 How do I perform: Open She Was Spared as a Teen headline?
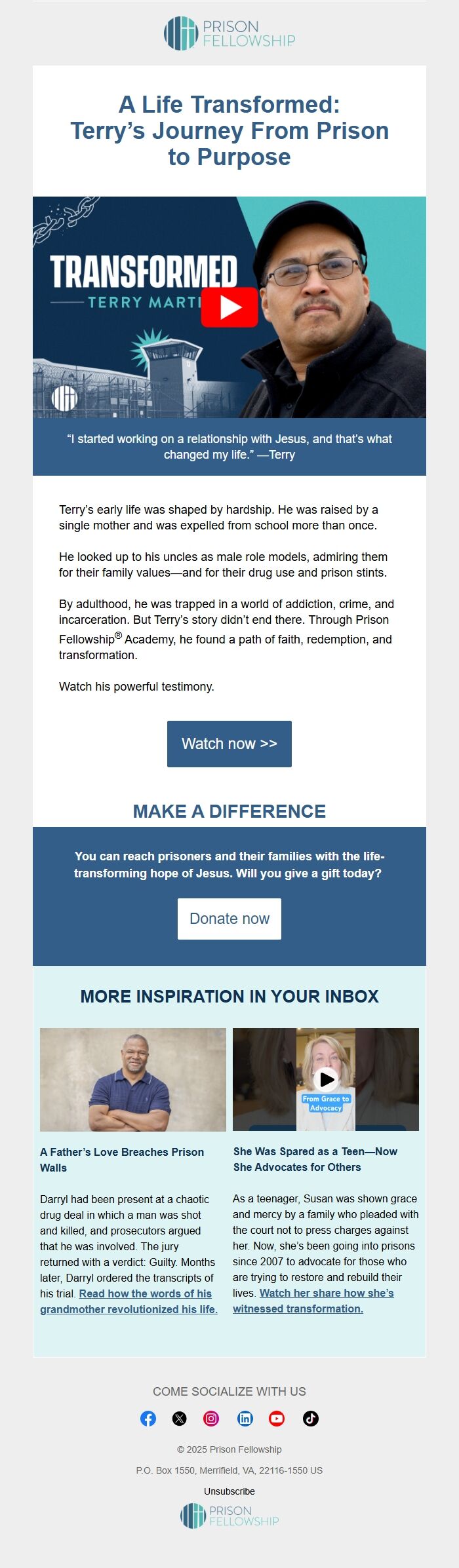[315, 1158]
